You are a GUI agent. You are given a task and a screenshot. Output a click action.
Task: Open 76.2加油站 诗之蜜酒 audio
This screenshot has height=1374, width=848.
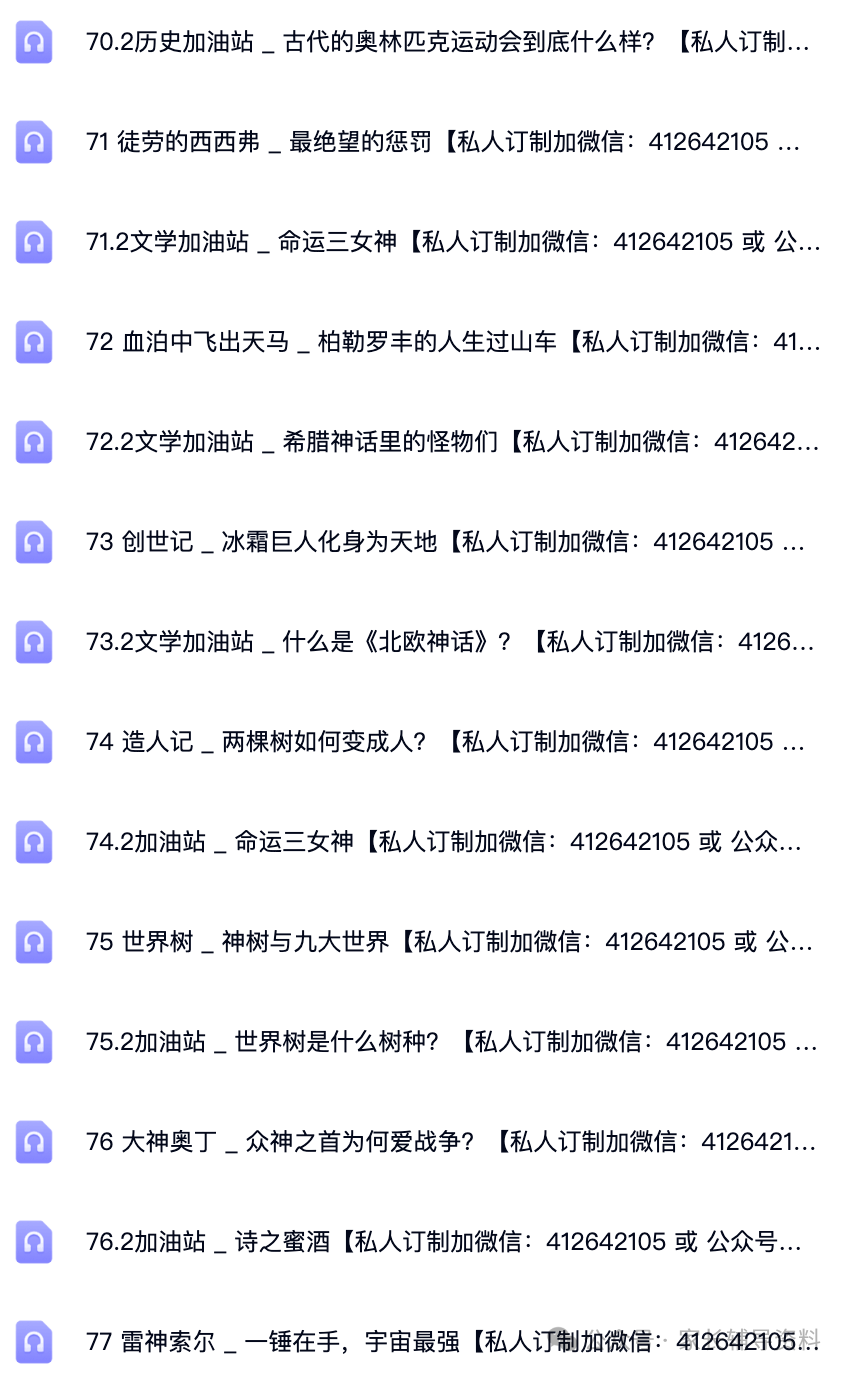(424, 1242)
